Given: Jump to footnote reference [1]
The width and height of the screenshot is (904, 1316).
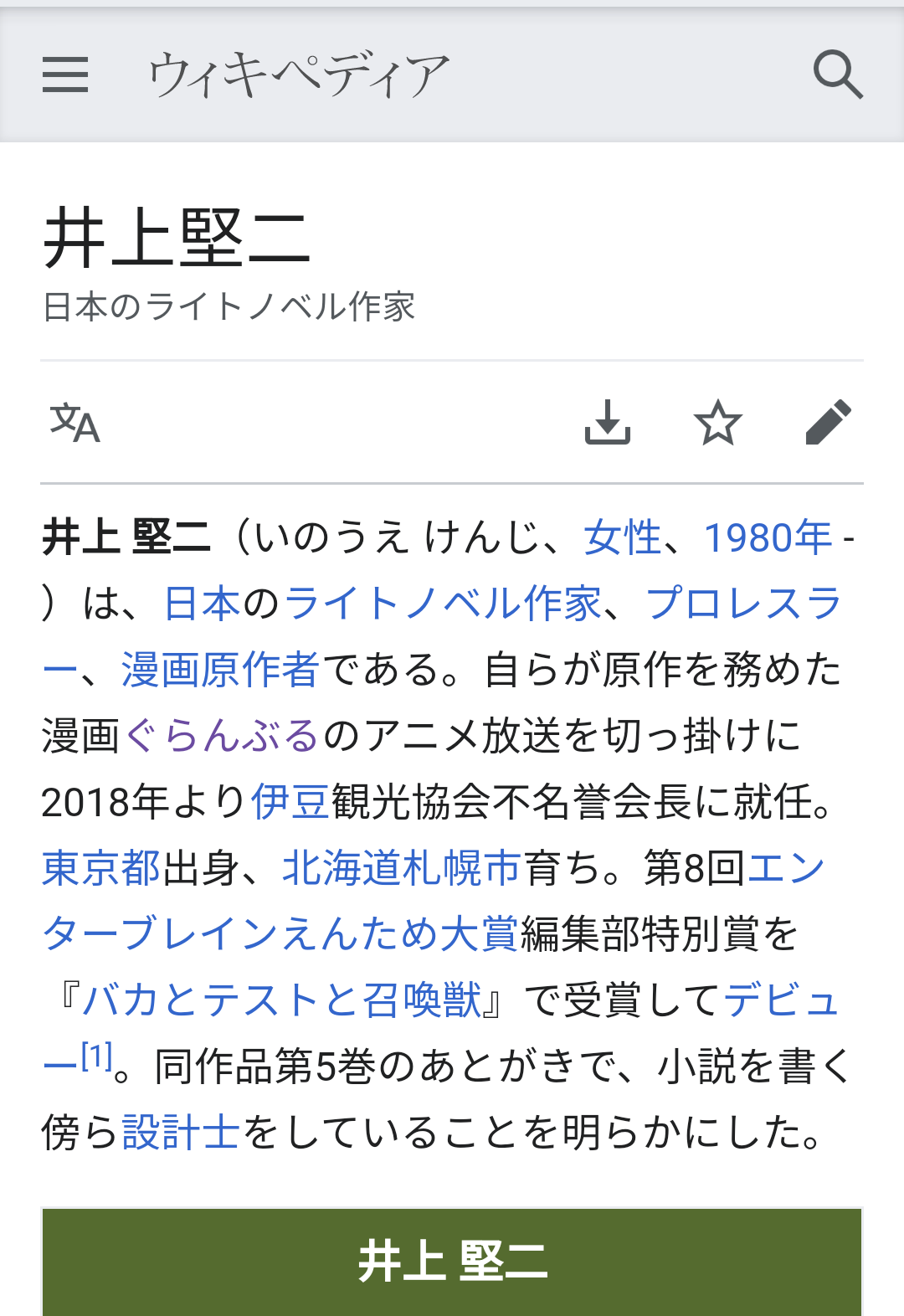Looking at the screenshot, I should (x=96, y=1057).
